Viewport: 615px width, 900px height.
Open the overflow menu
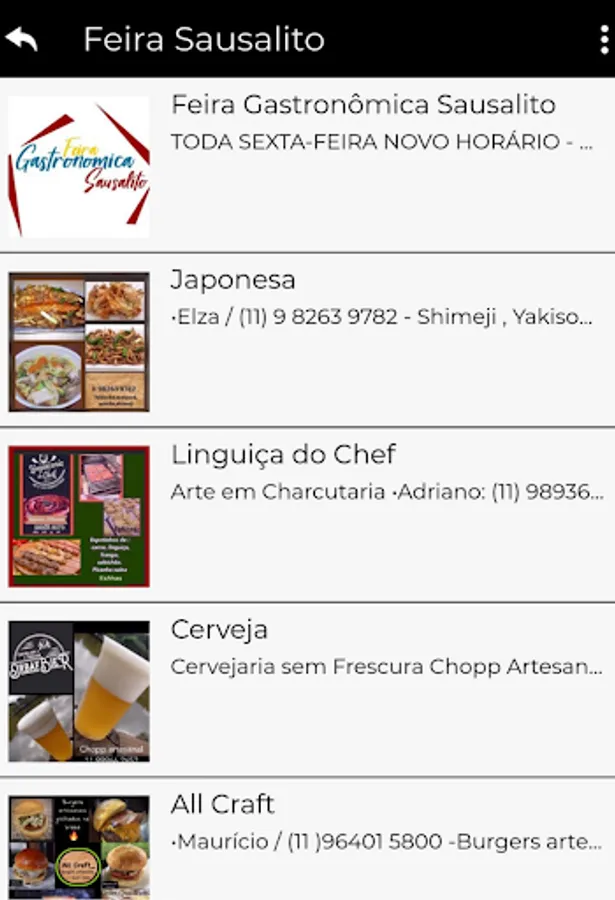tap(603, 39)
